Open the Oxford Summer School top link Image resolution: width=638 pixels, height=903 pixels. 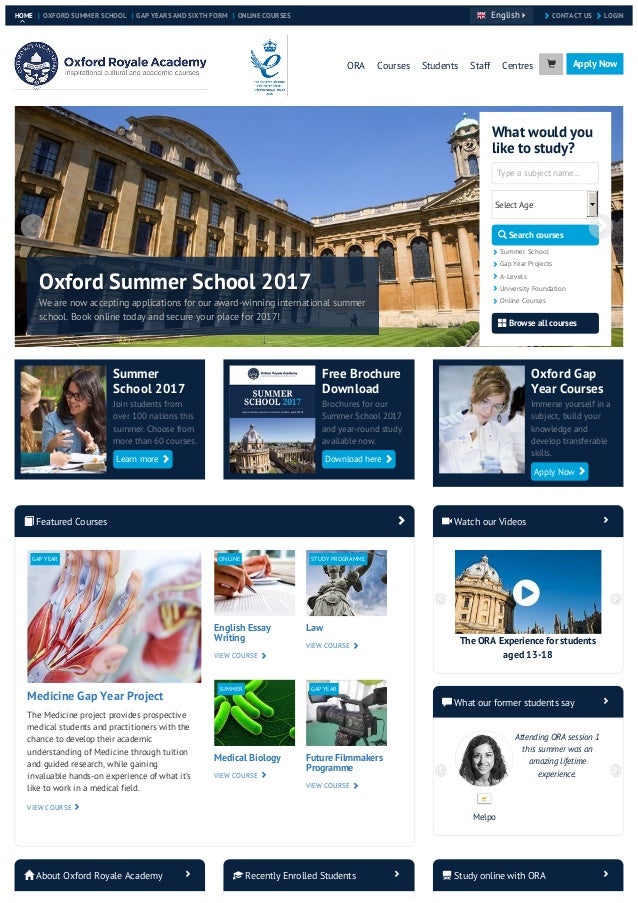pyautogui.click(x=85, y=16)
